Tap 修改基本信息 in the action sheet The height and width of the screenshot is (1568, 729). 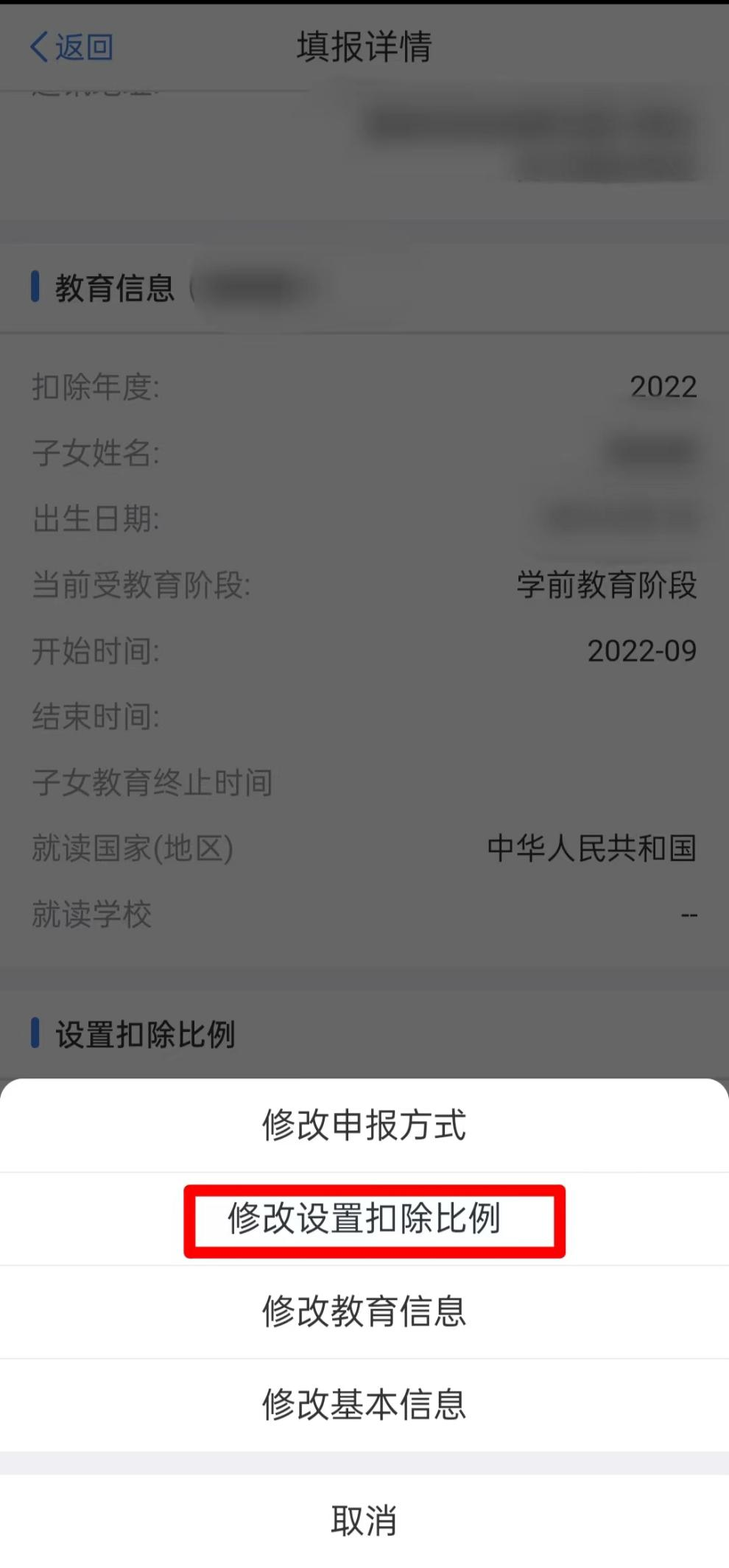tap(364, 1404)
